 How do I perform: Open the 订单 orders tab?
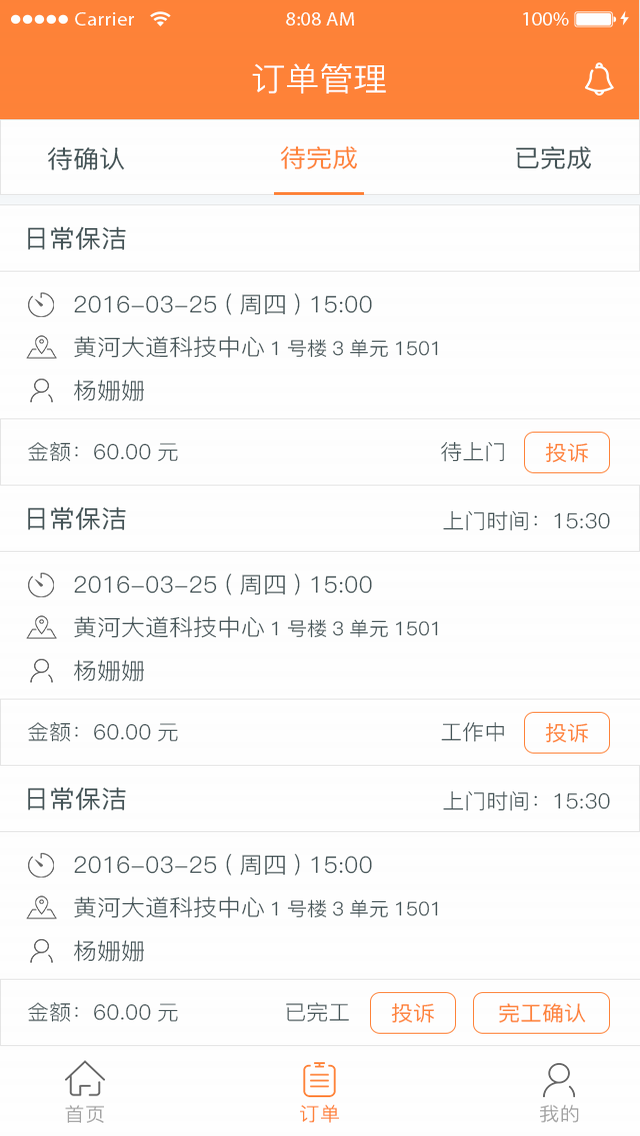click(319, 1092)
